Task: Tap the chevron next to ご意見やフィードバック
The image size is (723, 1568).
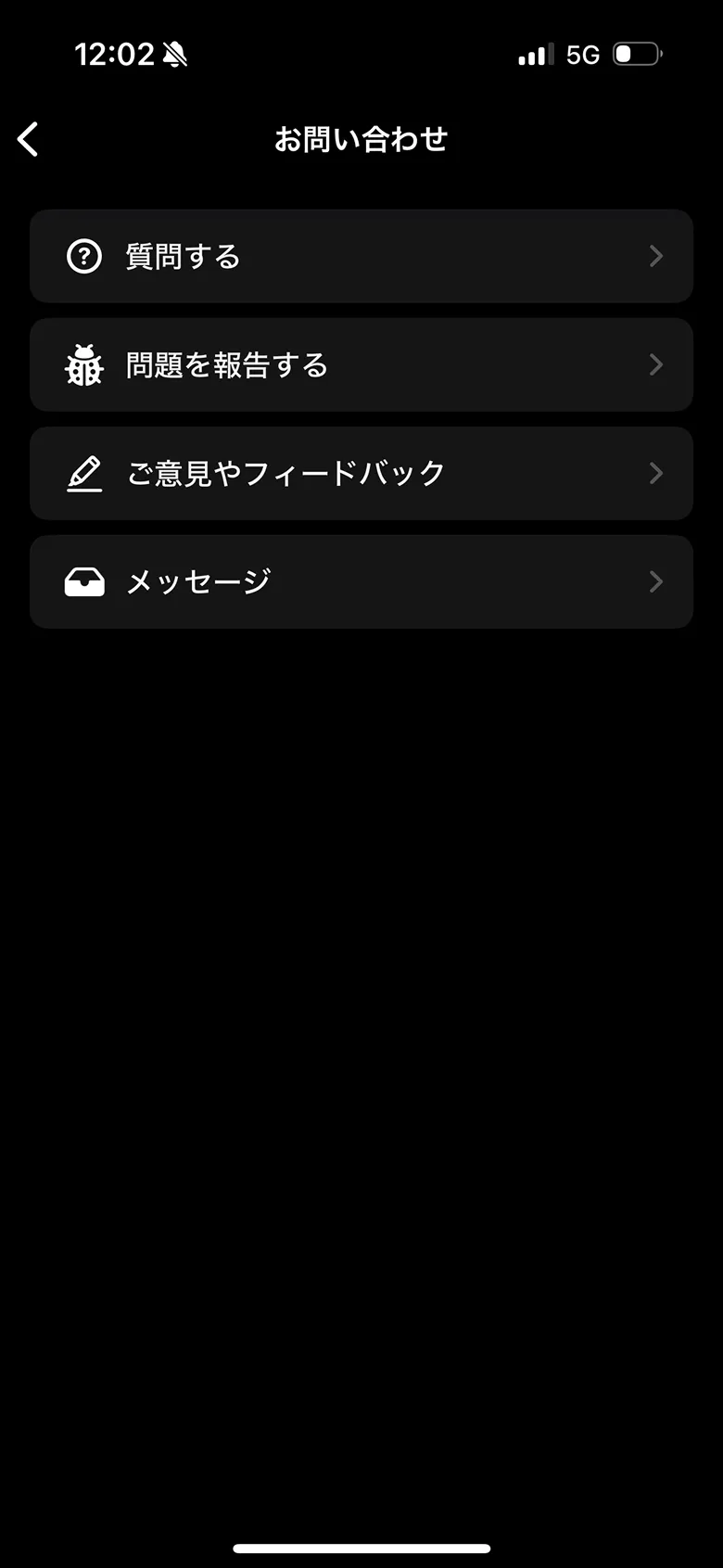Action: pos(656,473)
